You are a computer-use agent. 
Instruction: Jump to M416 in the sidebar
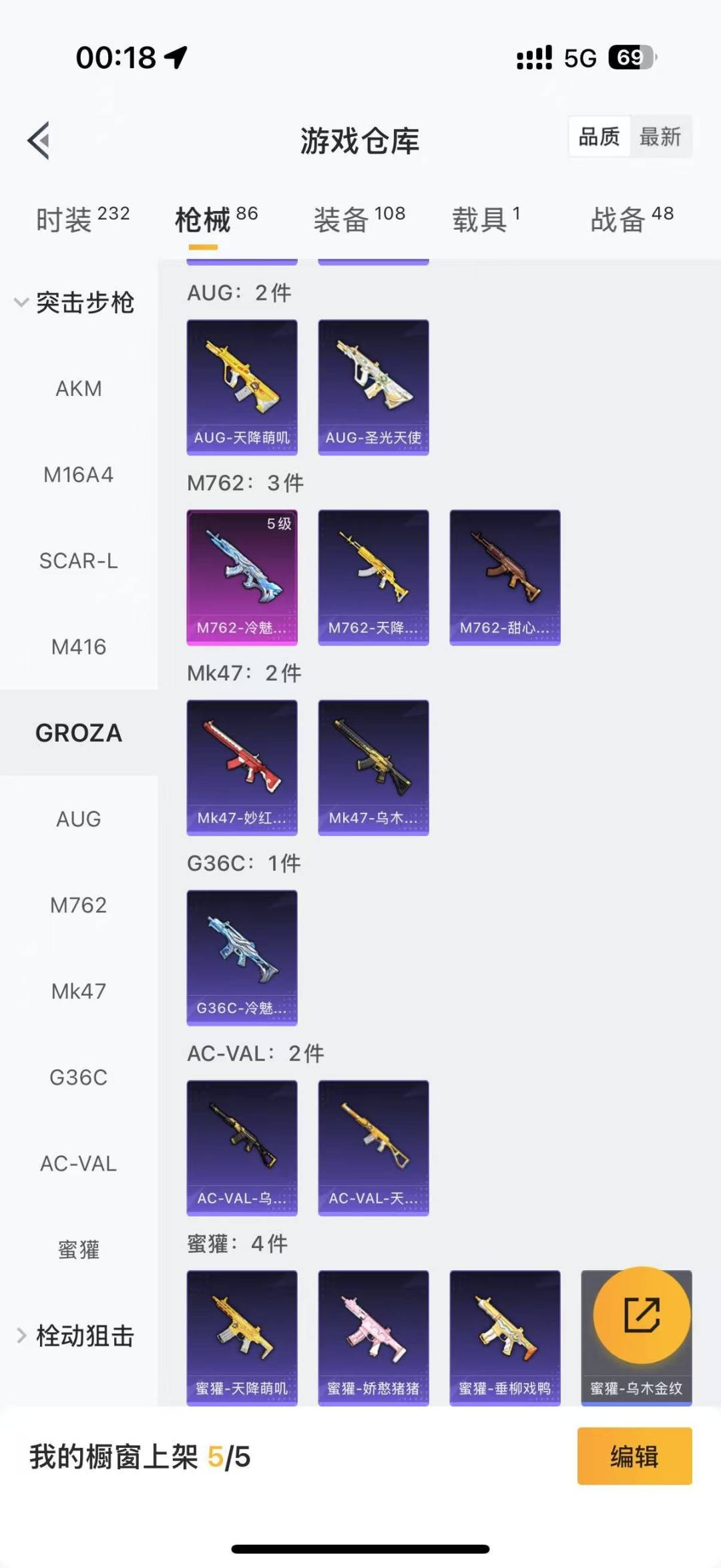pos(79,646)
